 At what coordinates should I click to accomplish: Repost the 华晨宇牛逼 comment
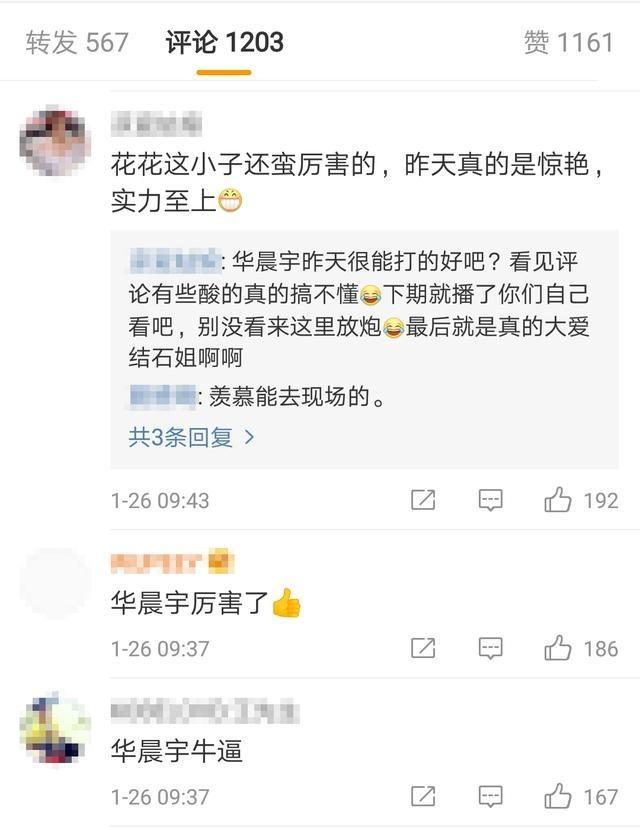tap(423, 797)
